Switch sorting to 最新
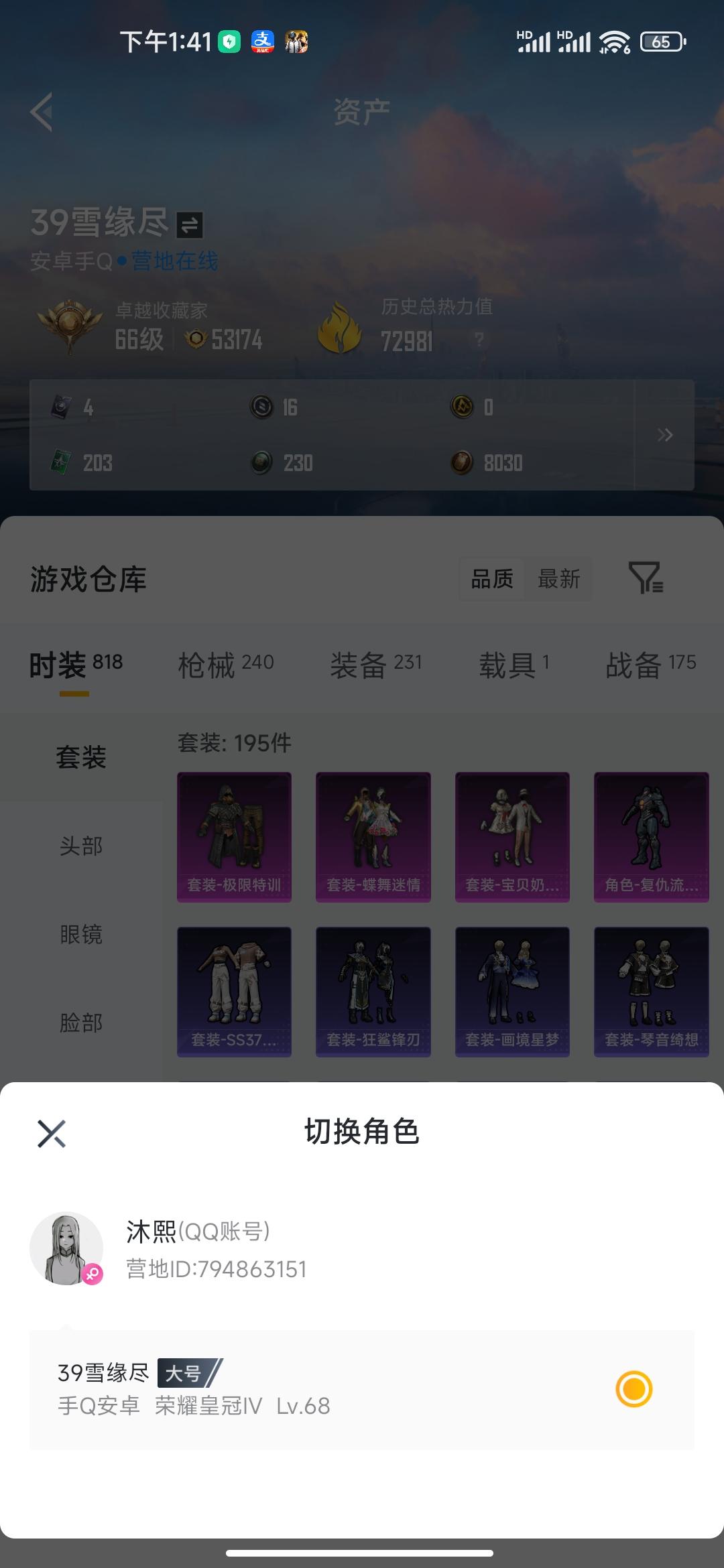 pos(558,580)
